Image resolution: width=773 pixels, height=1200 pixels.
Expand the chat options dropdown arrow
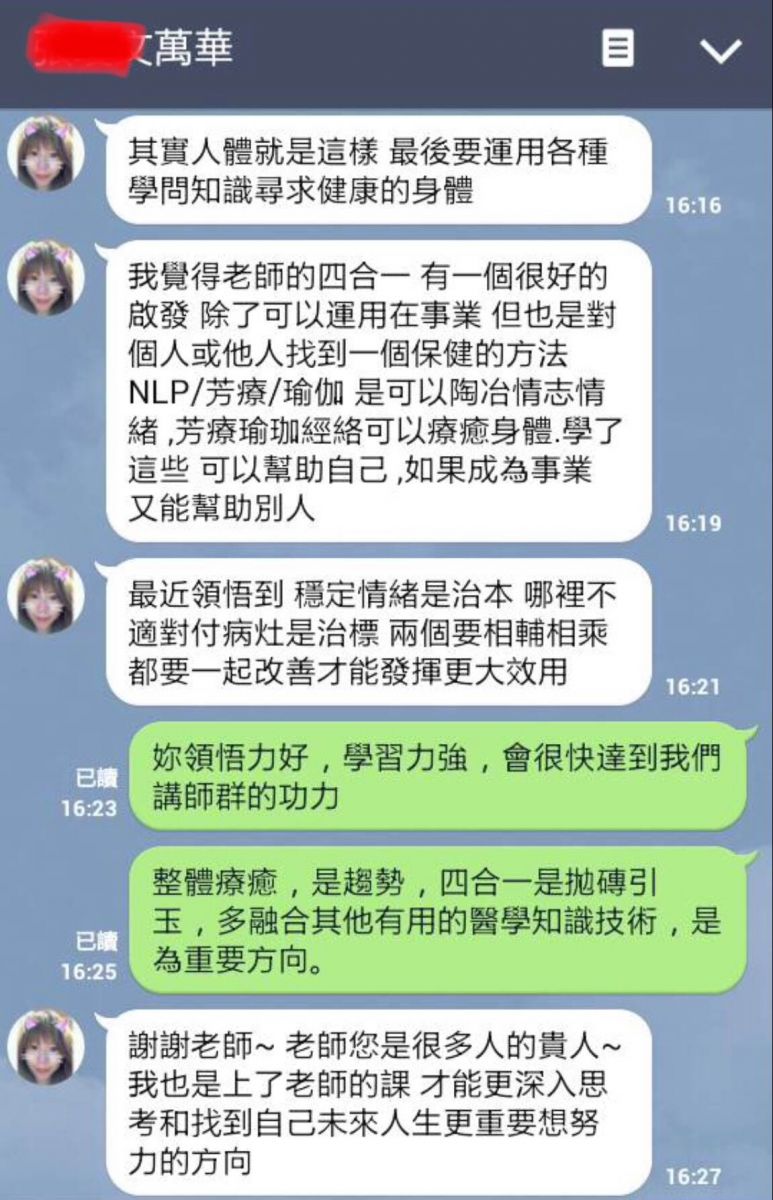pyautogui.click(x=719, y=49)
